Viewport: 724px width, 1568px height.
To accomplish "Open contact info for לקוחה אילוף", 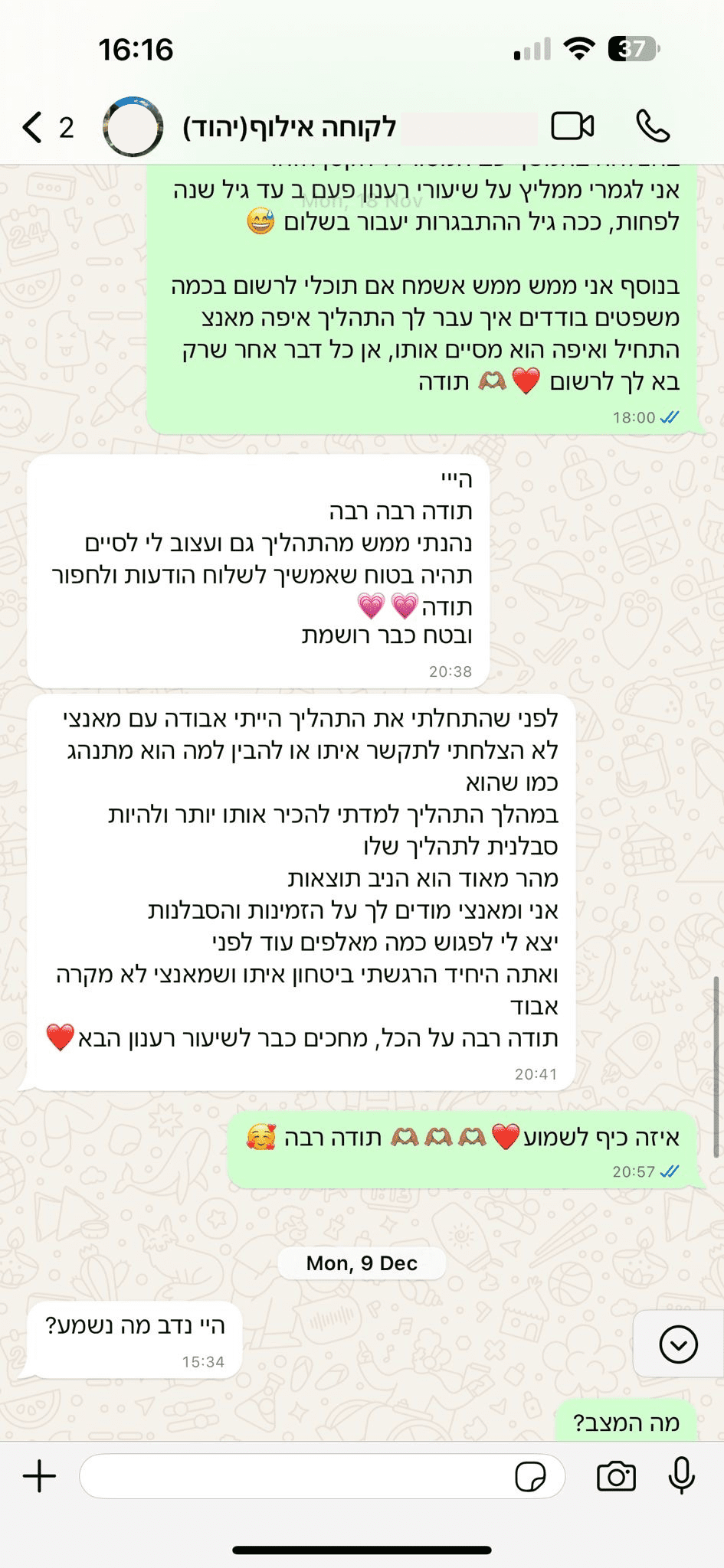I will point(291,127).
